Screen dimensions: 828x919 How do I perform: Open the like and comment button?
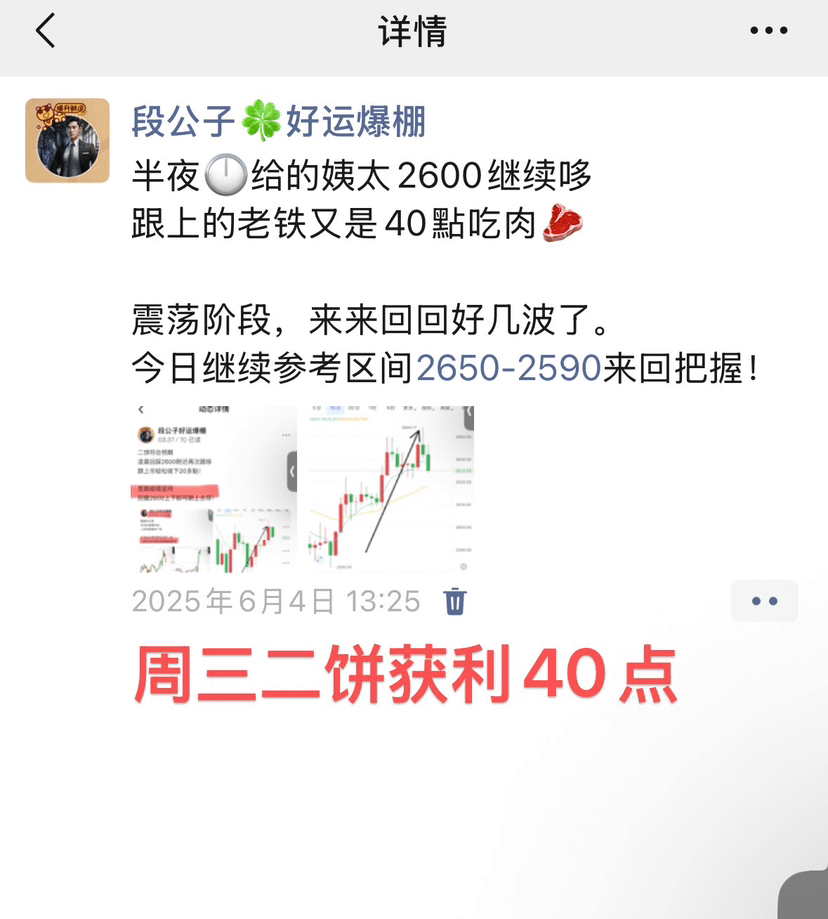(764, 601)
